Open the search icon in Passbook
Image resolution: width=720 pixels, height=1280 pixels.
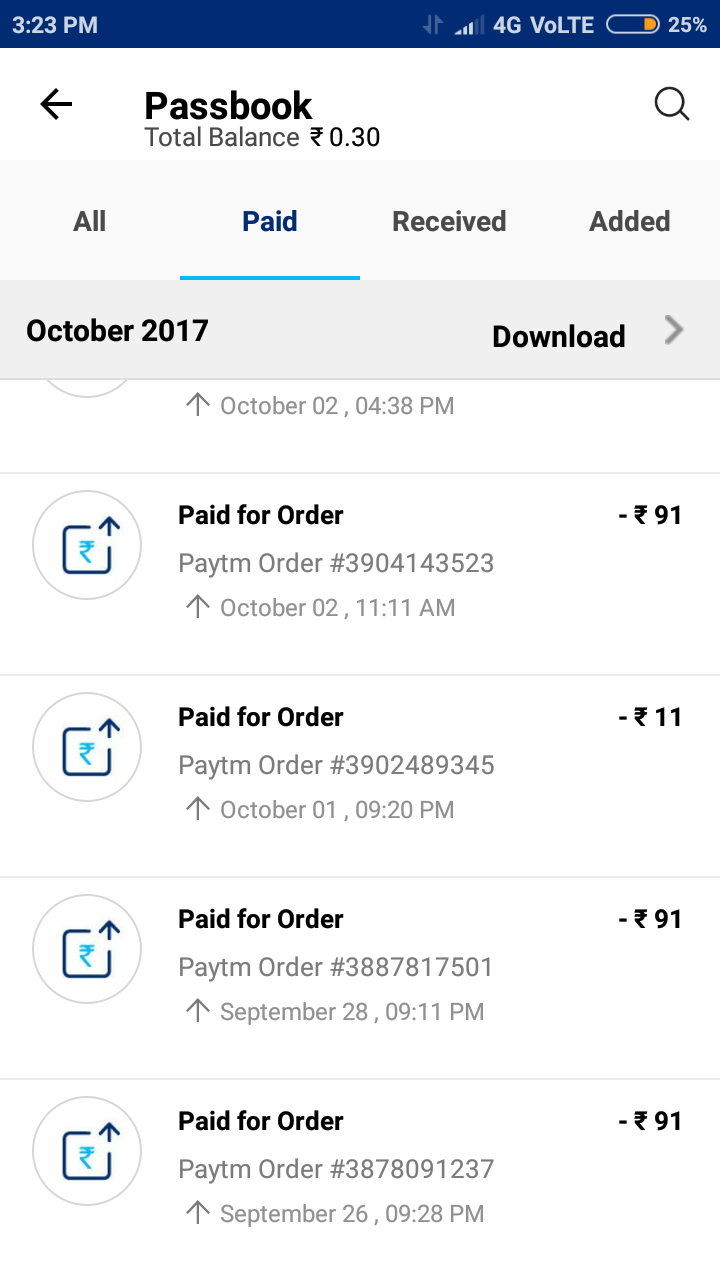tap(672, 104)
